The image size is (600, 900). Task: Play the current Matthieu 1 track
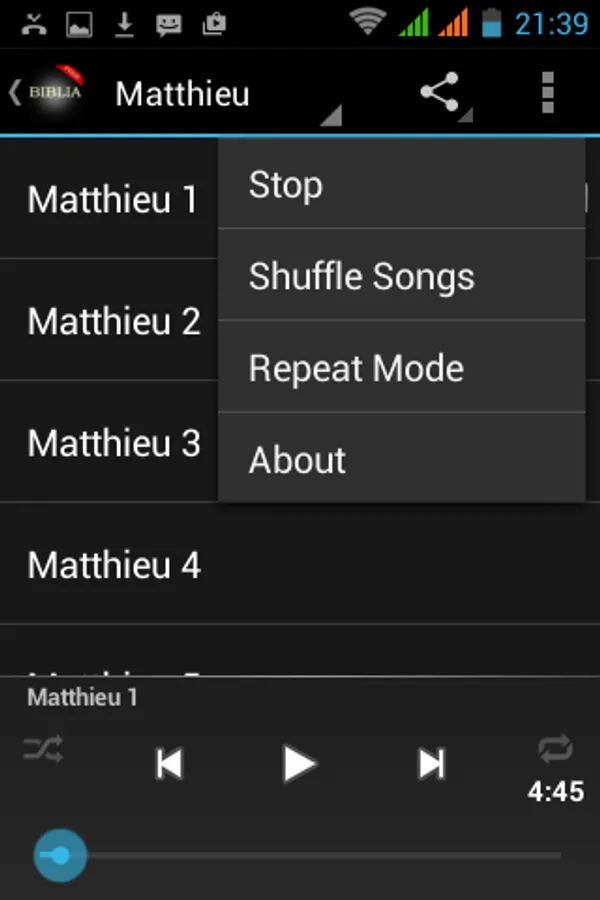click(299, 764)
